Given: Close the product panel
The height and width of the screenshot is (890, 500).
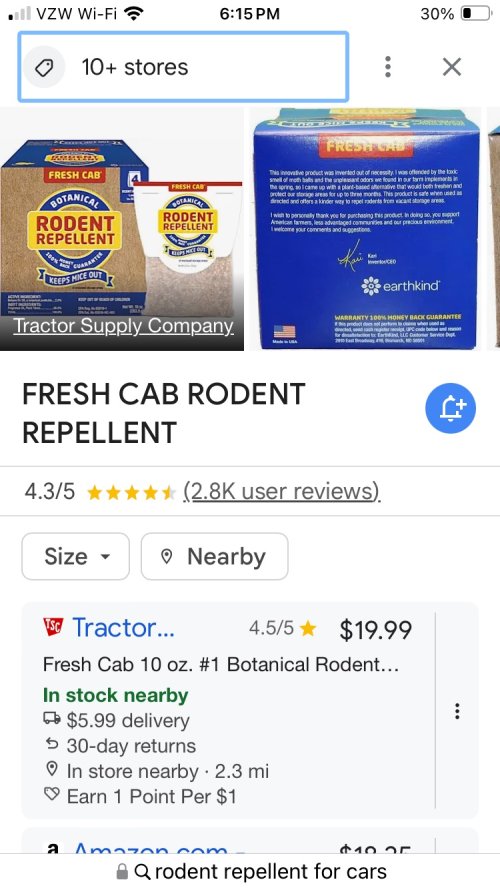Looking at the screenshot, I should point(452,67).
